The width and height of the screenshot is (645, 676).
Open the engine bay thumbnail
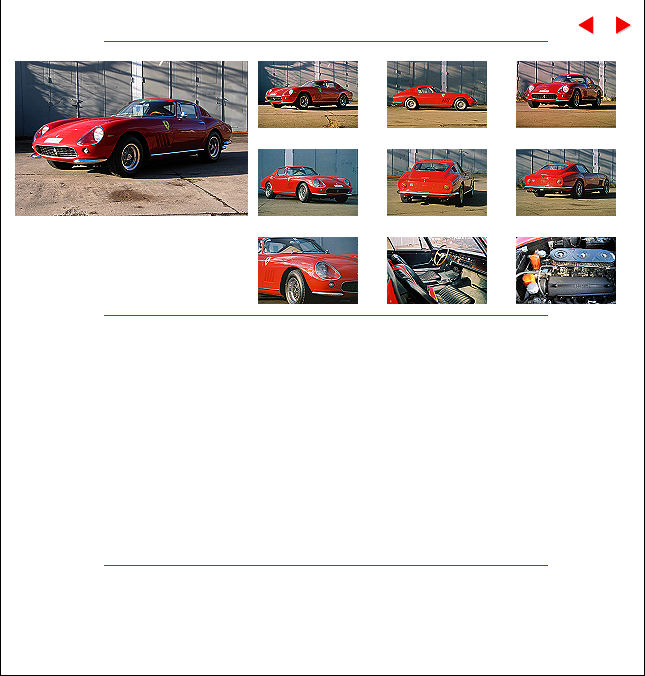coord(565,270)
